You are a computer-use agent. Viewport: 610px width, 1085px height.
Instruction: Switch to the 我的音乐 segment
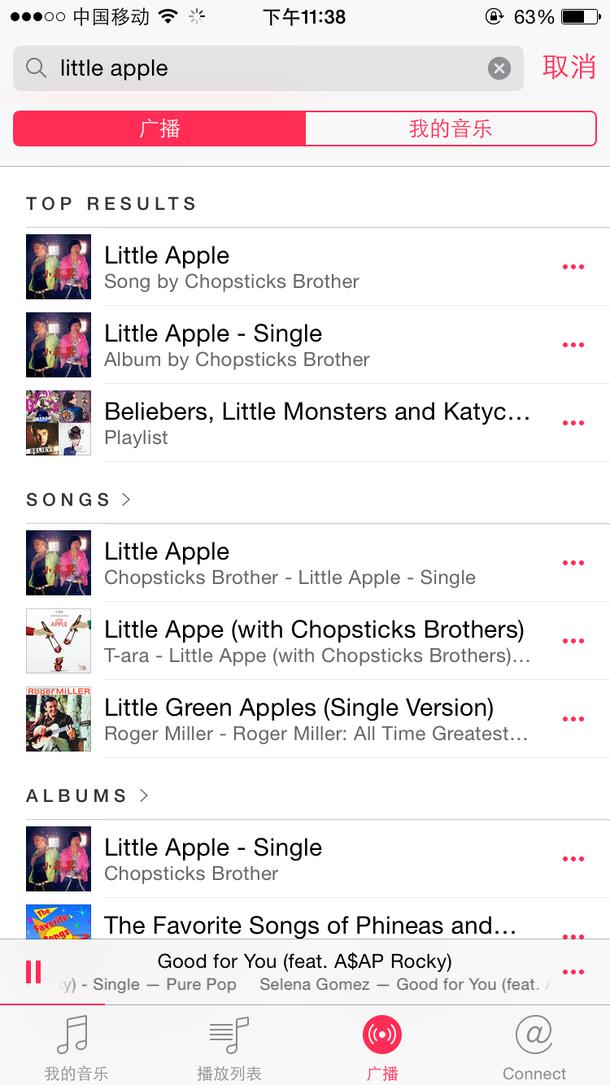coord(450,129)
